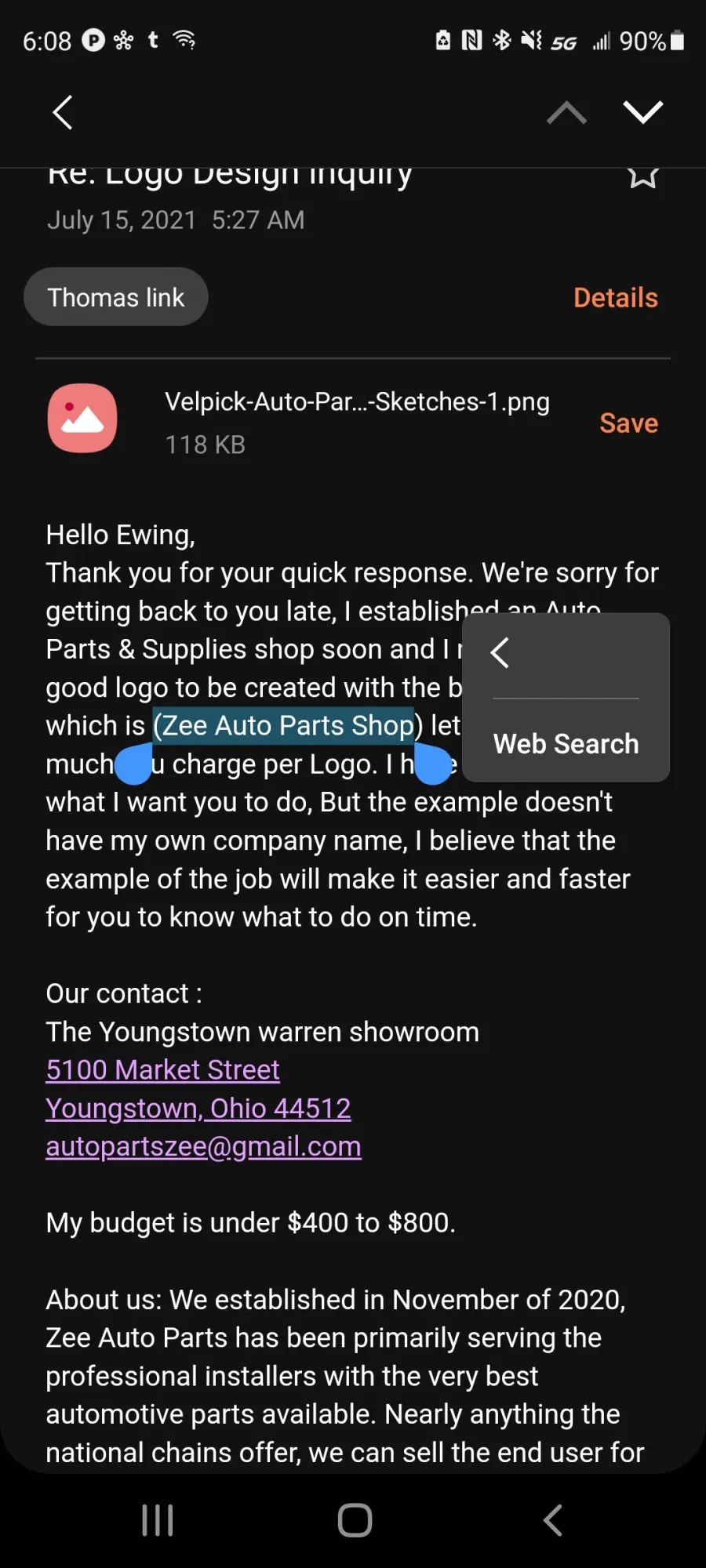This screenshot has height=1568, width=706.
Task: Jump to the previous email
Action: click(566, 113)
